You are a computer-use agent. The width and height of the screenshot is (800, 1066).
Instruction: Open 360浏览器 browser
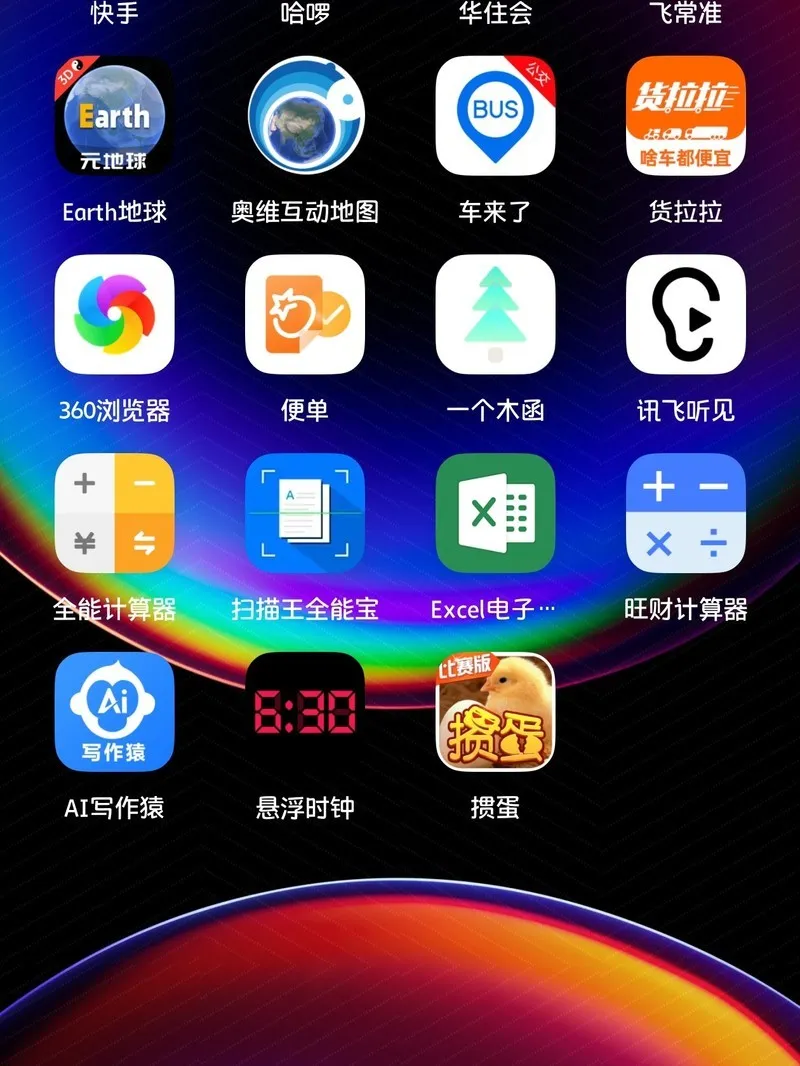[x=114, y=314]
